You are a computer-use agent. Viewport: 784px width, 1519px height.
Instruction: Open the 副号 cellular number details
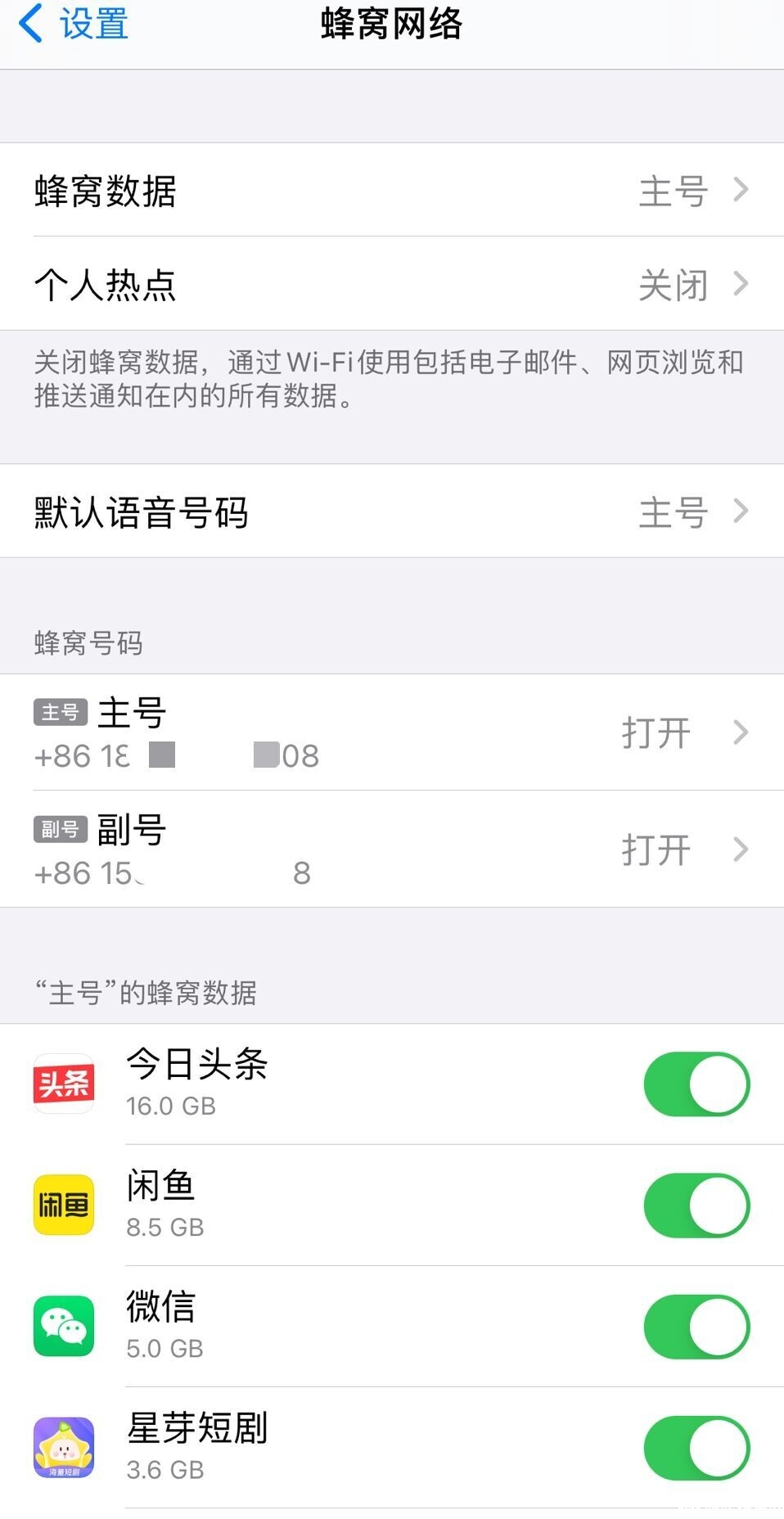coord(392,850)
